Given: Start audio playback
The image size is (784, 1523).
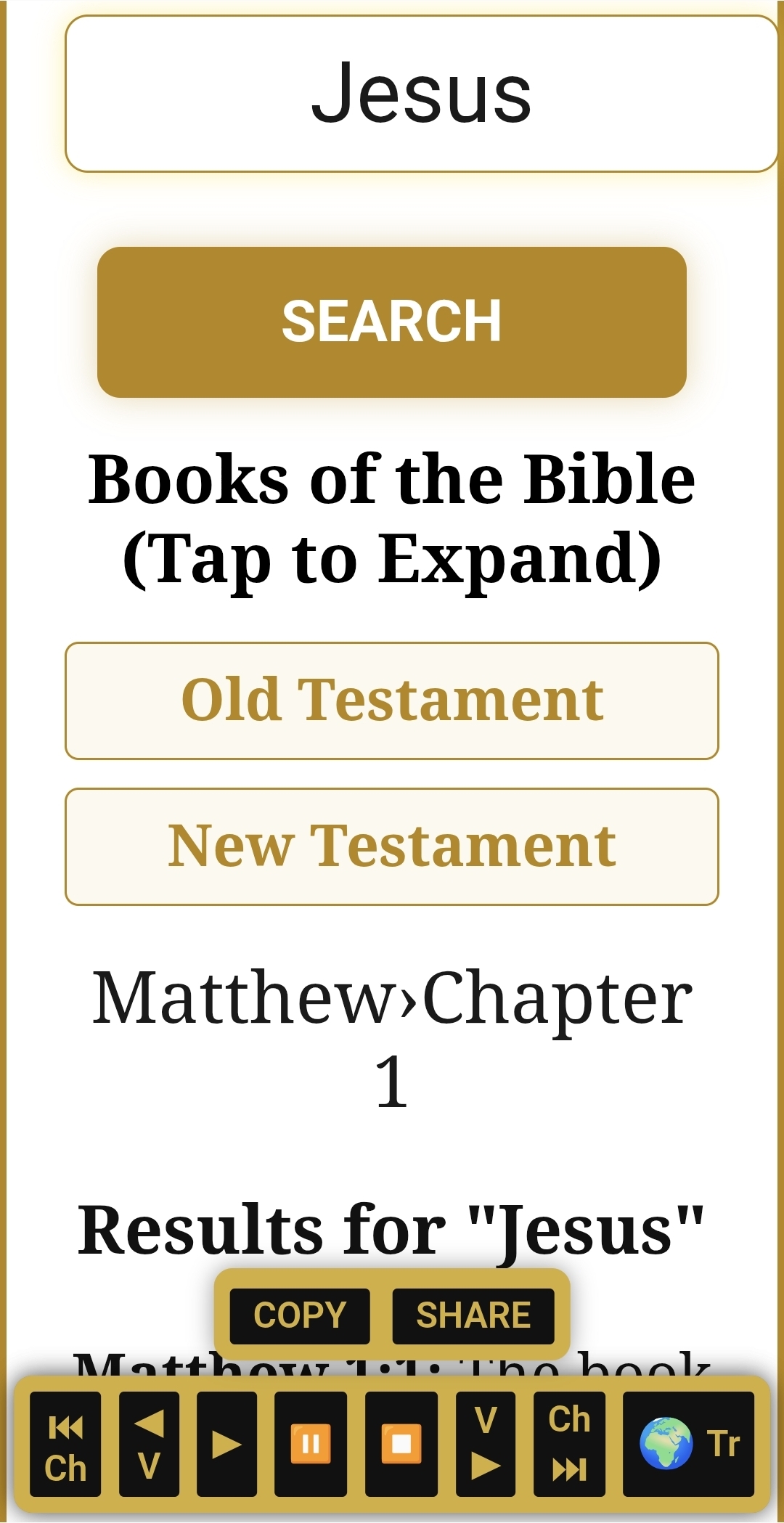Looking at the screenshot, I should click(x=226, y=1444).
